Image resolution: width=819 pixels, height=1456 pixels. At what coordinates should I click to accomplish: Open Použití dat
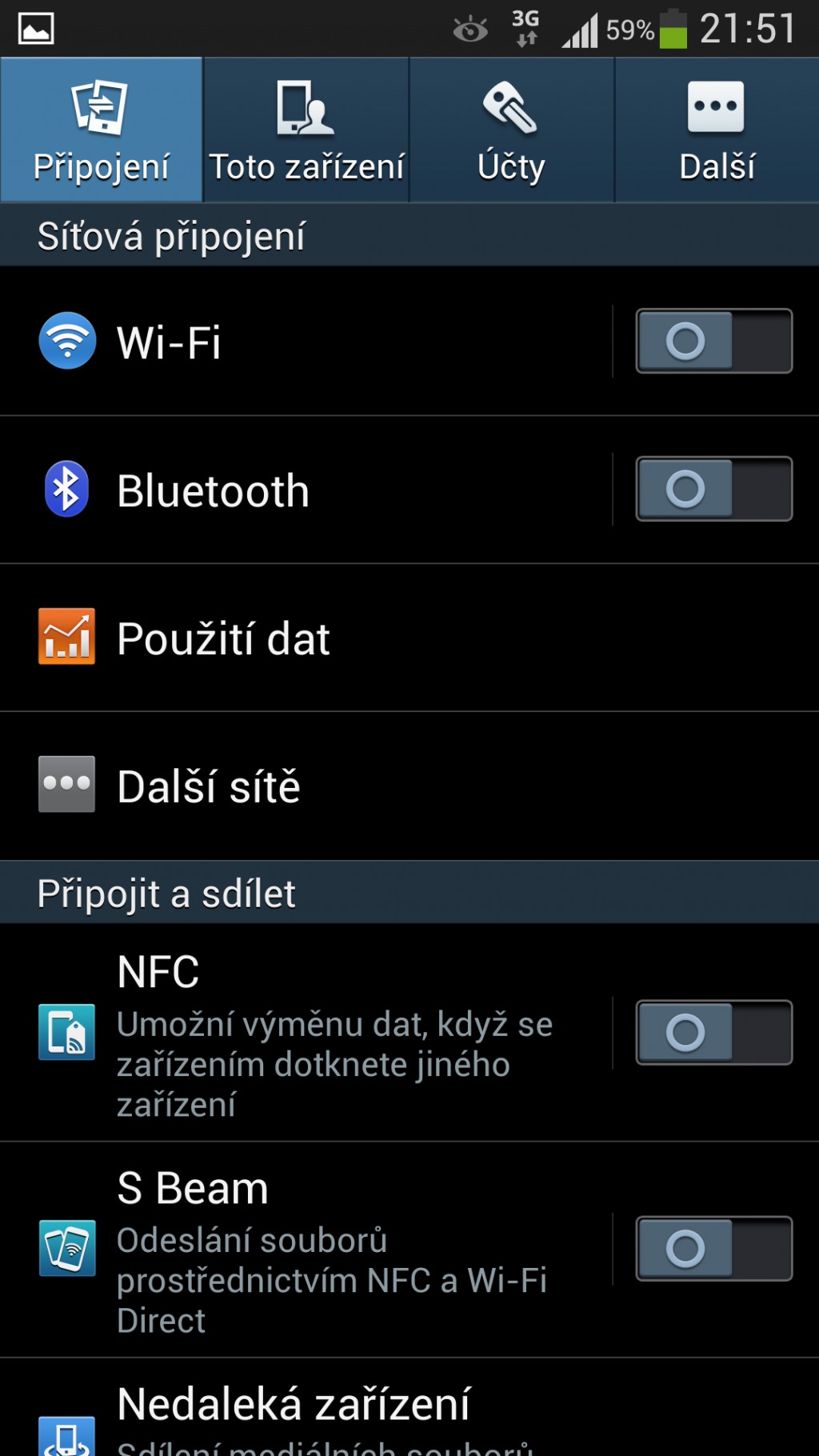(x=409, y=638)
